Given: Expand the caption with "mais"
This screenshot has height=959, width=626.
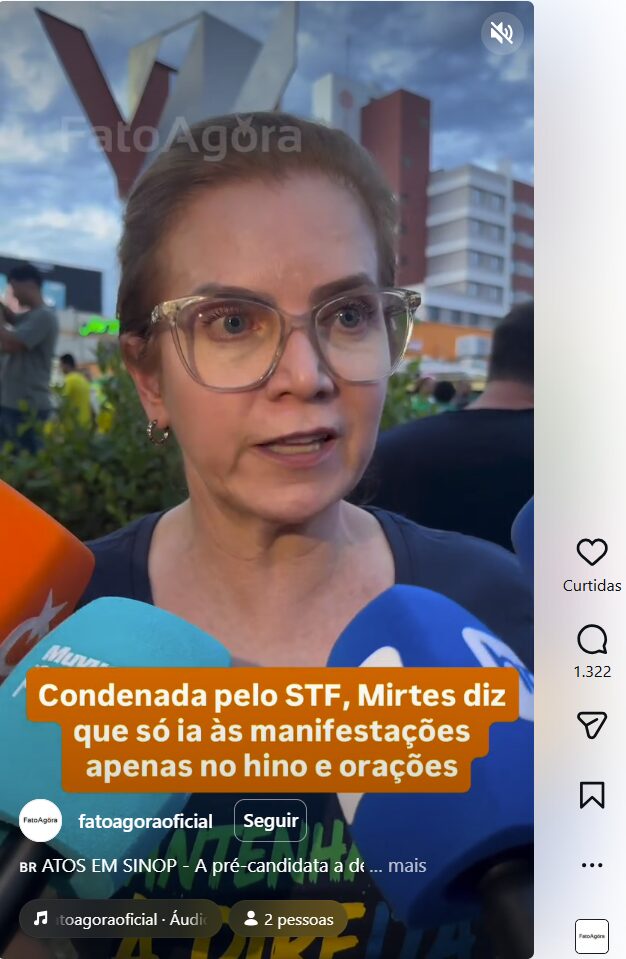Looking at the screenshot, I should click(x=407, y=866).
